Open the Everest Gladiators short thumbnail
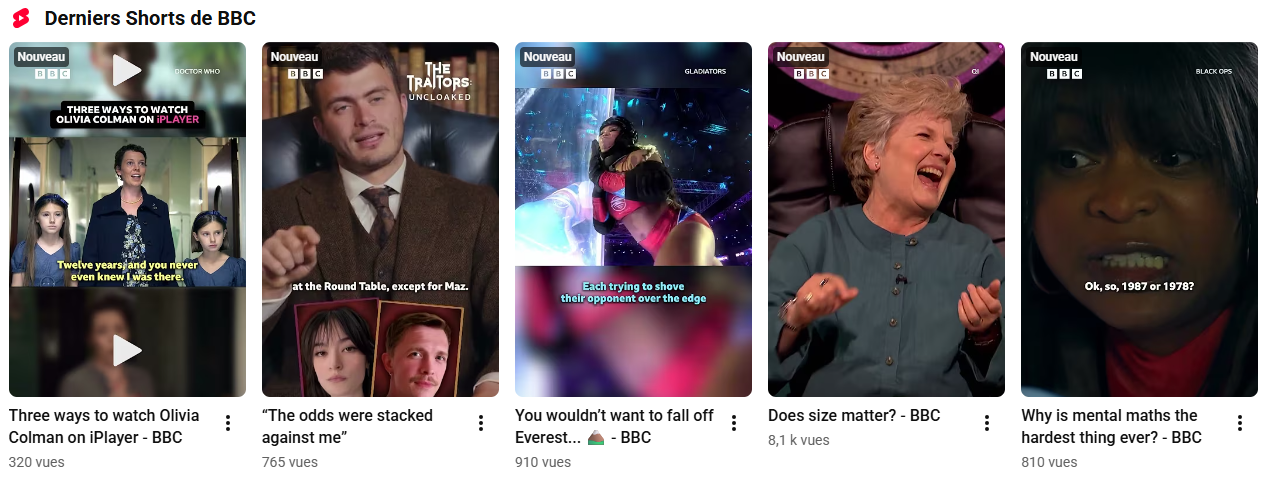Screen dimensions: 1263x482 pos(633,220)
